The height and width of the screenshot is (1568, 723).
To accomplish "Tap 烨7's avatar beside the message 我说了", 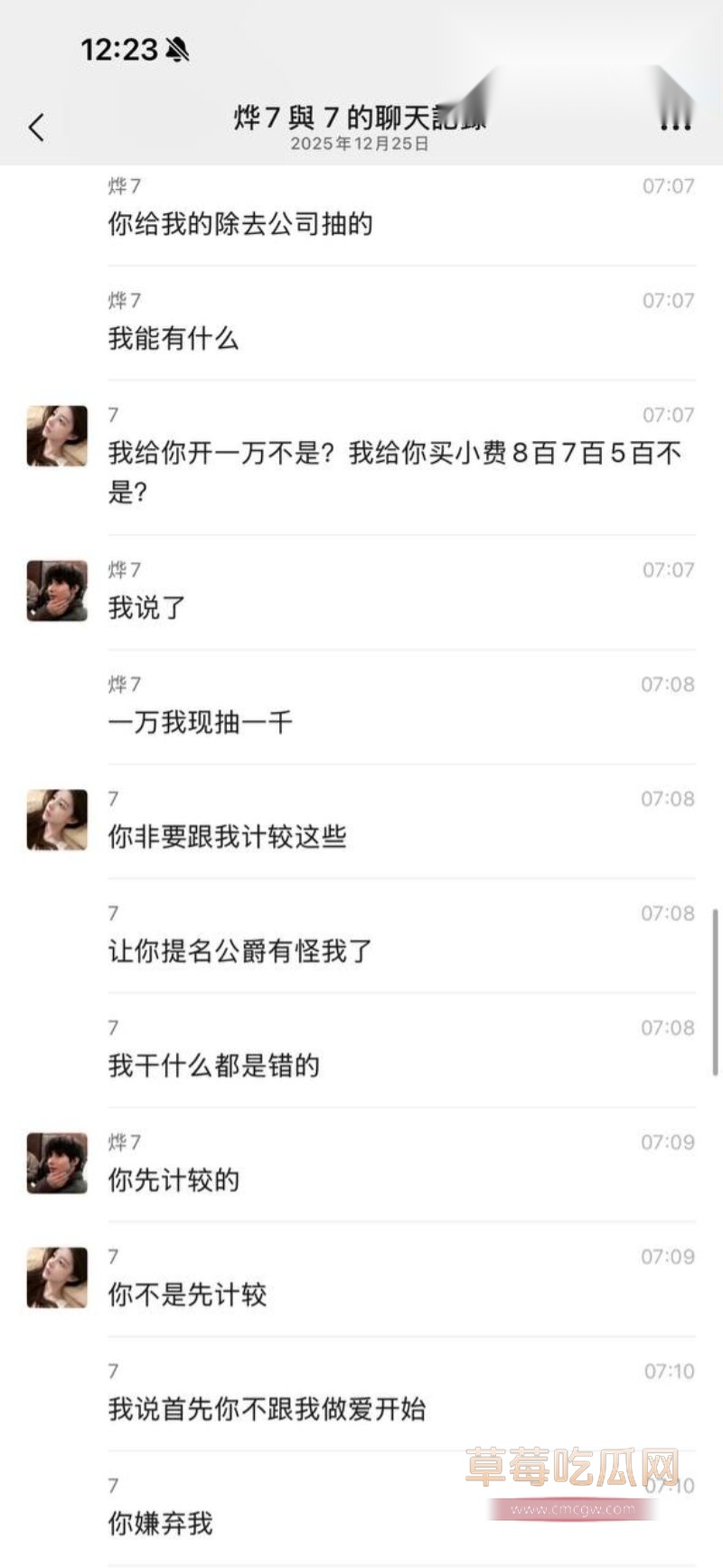I will [x=56, y=590].
